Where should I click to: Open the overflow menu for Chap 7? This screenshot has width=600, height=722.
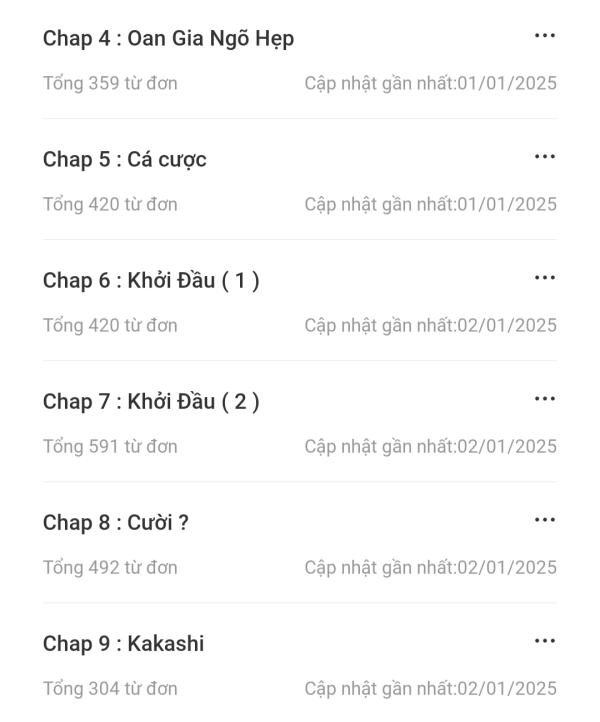[x=544, y=399]
